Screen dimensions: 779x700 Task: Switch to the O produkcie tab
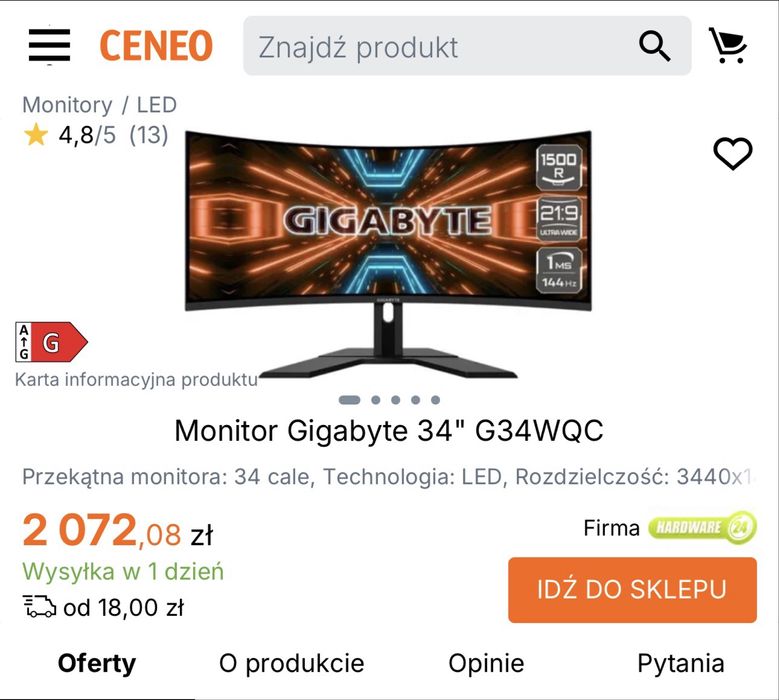tap(292, 663)
